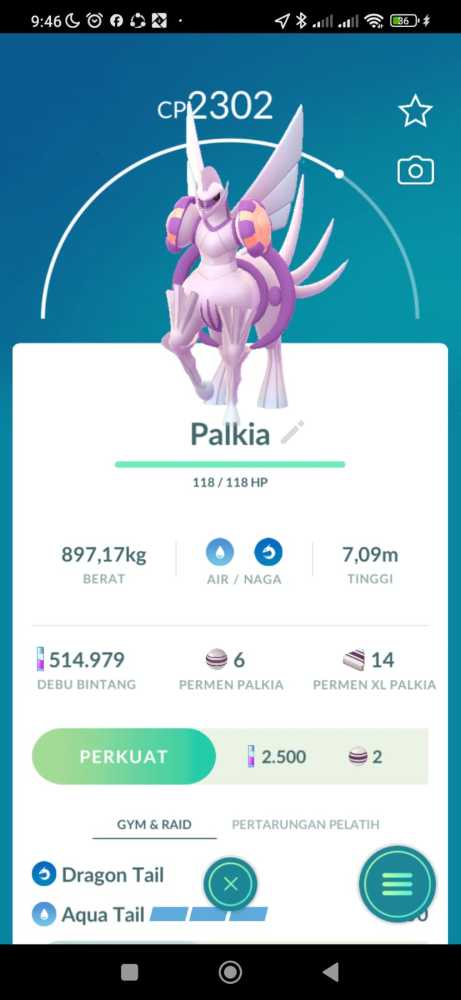Edit Palkia's nickname with the pencil icon
The image size is (461, 1000).
(x=292, y=432)
